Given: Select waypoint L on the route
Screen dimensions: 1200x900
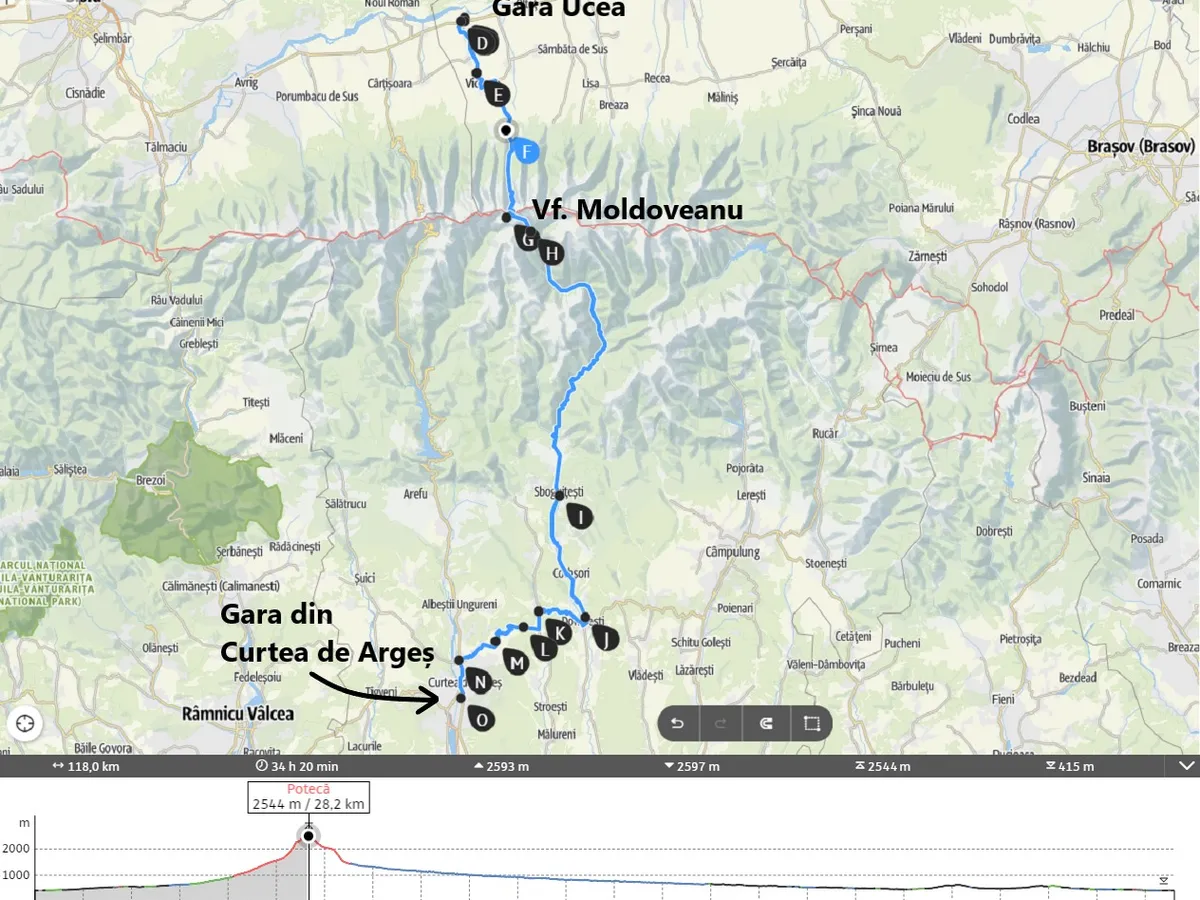Looking at the screenshot, I should coord(544,648).
